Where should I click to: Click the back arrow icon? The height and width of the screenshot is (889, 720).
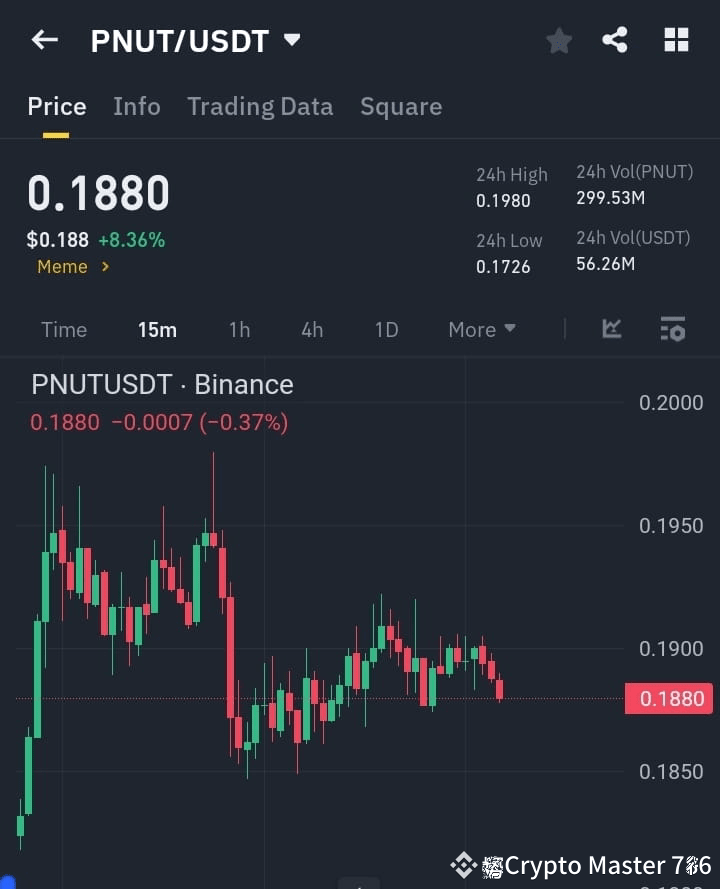[x=42, y=39]
